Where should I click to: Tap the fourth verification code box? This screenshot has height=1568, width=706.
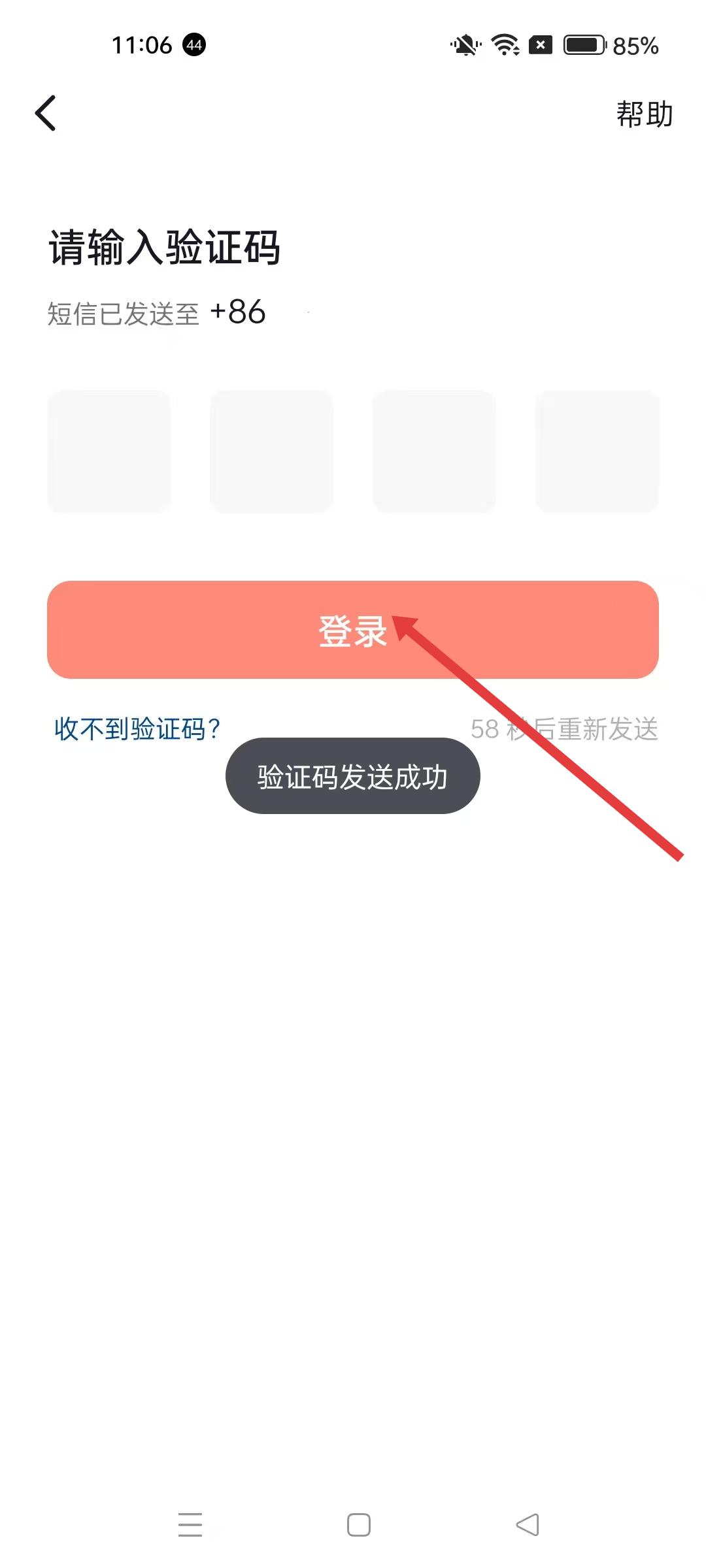(597, 451)
